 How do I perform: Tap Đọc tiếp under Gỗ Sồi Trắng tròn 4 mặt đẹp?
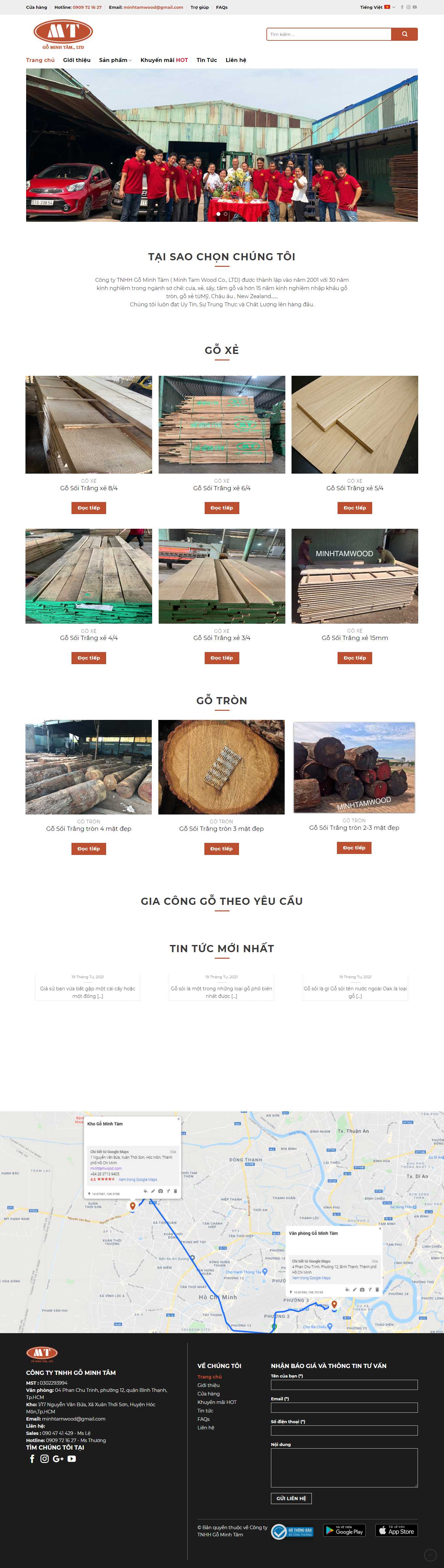click(89, 848)
